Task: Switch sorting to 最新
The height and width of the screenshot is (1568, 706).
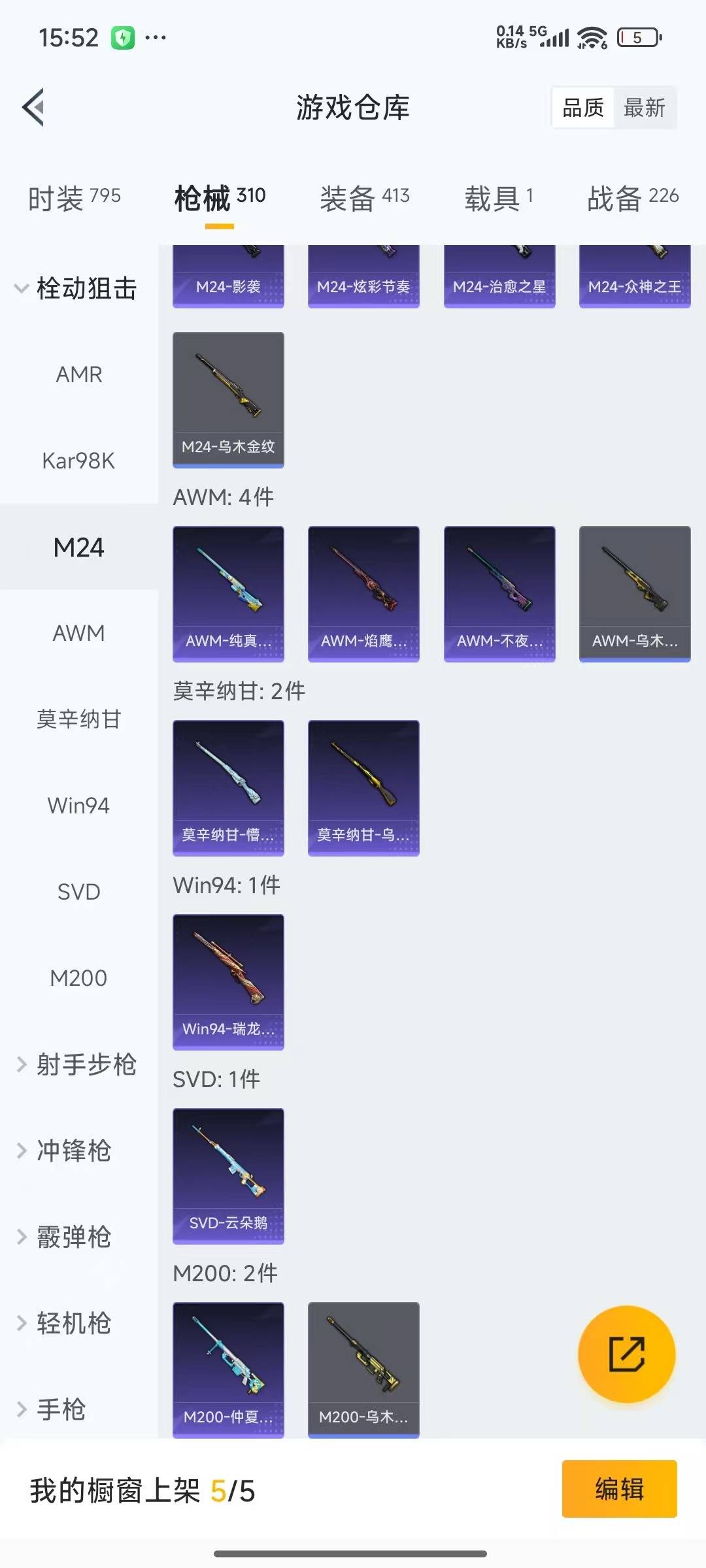Action: (x=645, y=108)
